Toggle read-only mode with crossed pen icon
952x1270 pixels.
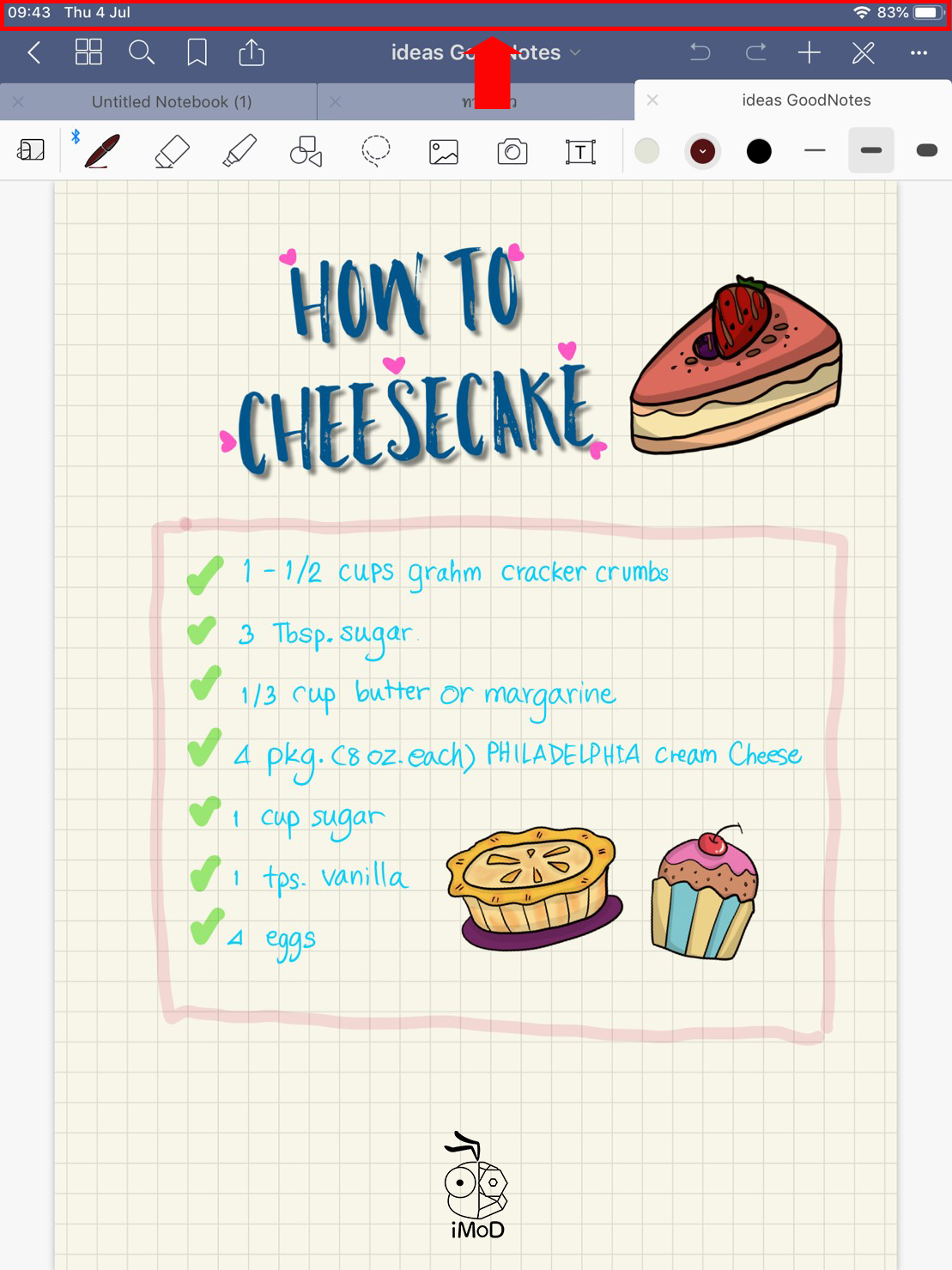863,53
